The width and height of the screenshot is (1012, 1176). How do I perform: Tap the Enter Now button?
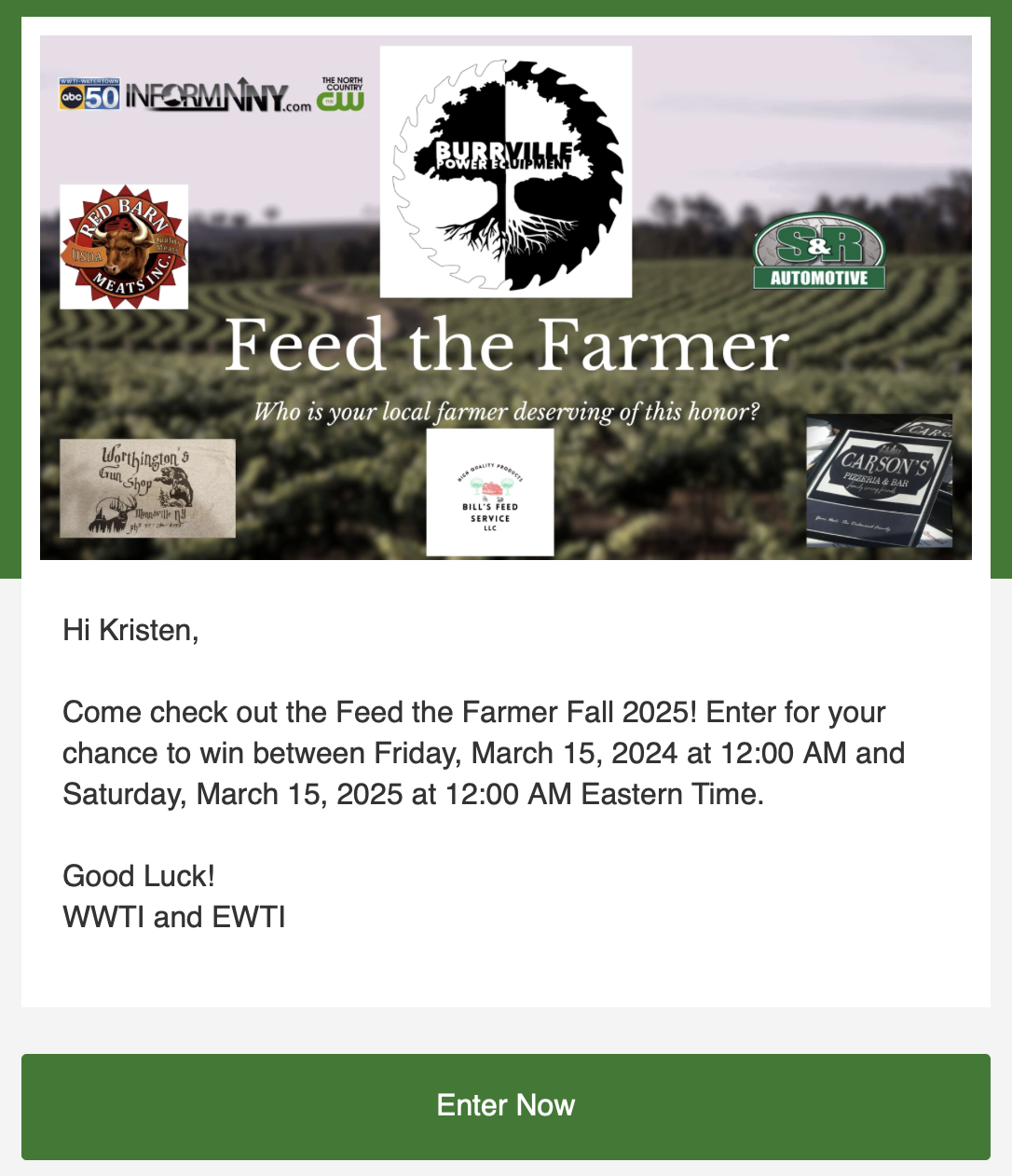[505, 1106]
